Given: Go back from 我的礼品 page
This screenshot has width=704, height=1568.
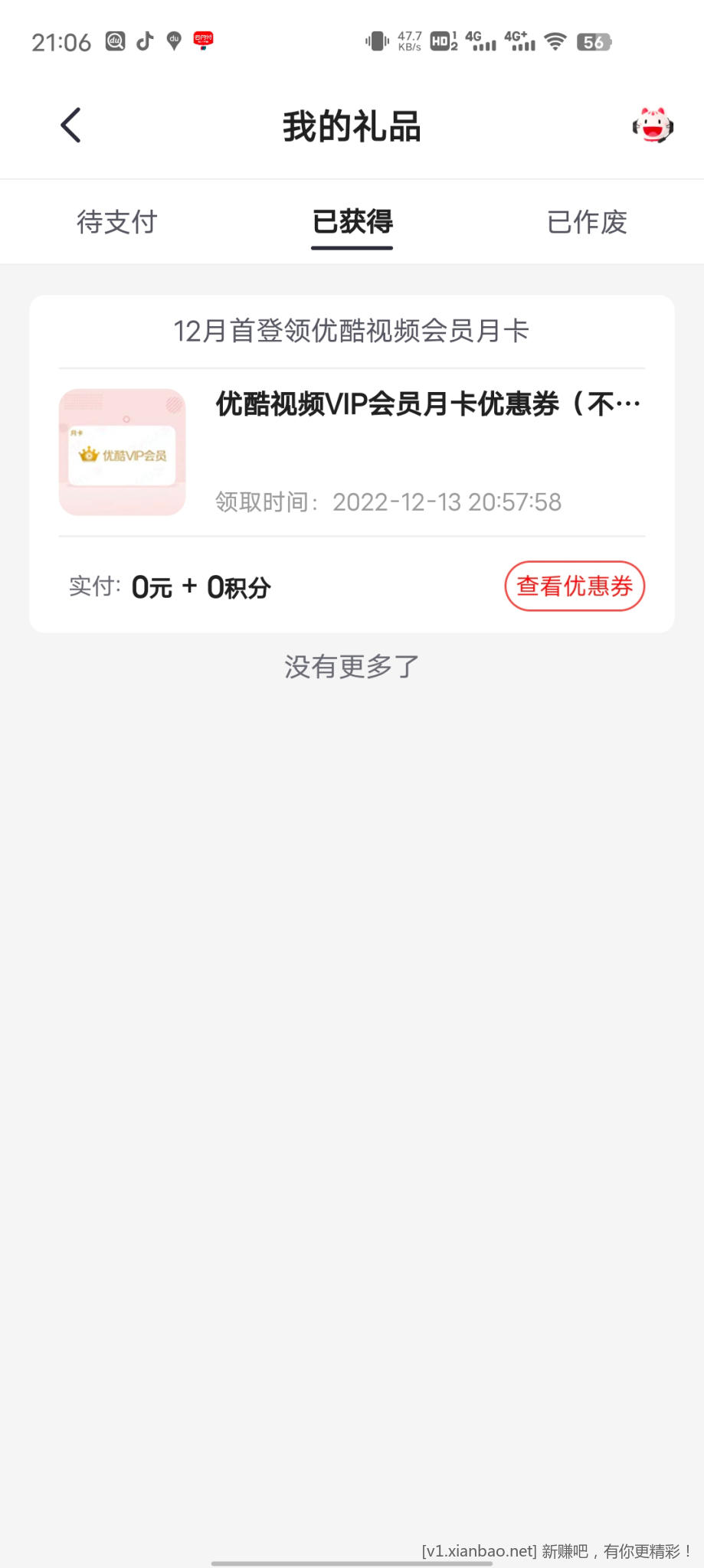Looking at the screenshot, I should pyautogui.click(x=71, y=126).
